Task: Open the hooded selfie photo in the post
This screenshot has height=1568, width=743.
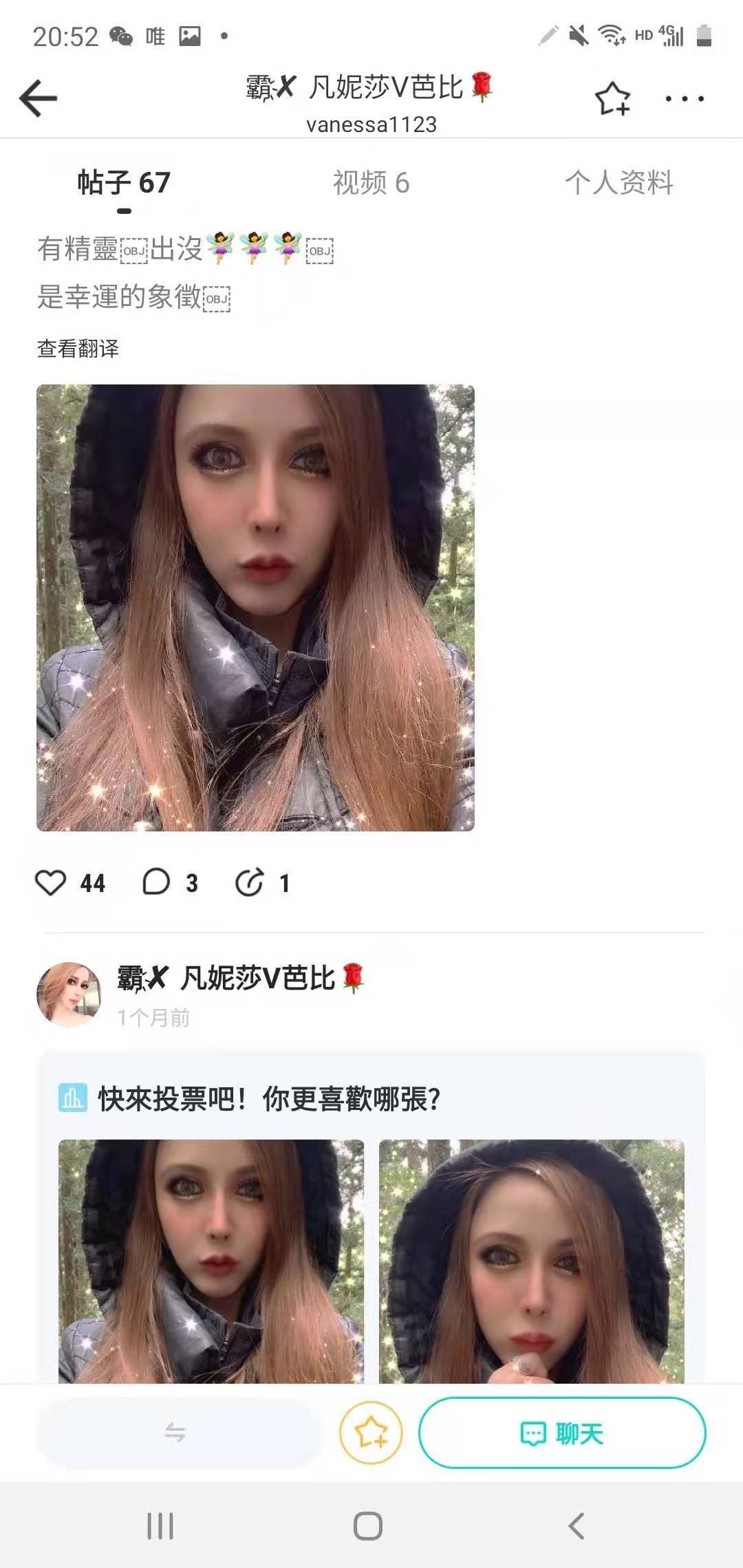Action: click(x=255, y=607)
